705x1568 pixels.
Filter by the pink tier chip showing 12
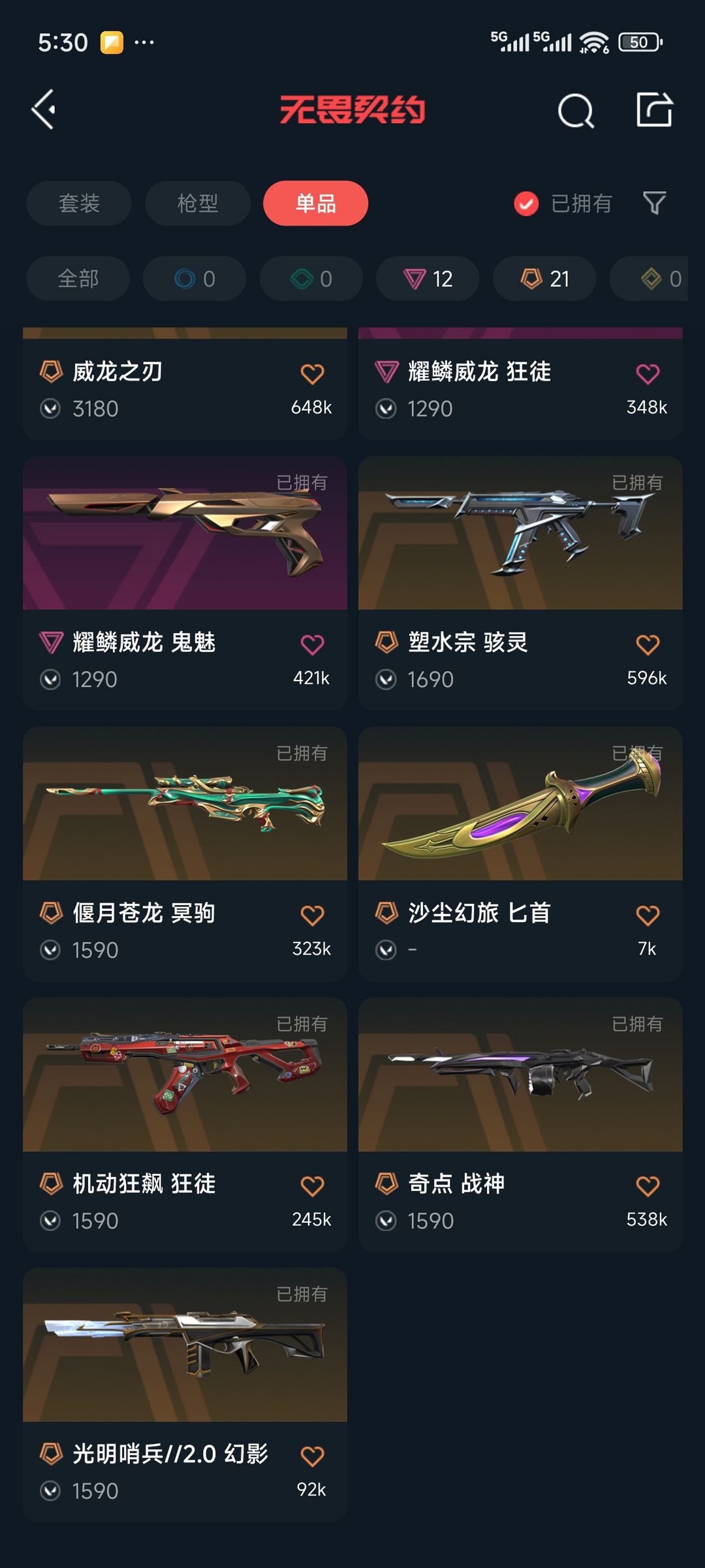pyautogui.click(x=428, y=279)
